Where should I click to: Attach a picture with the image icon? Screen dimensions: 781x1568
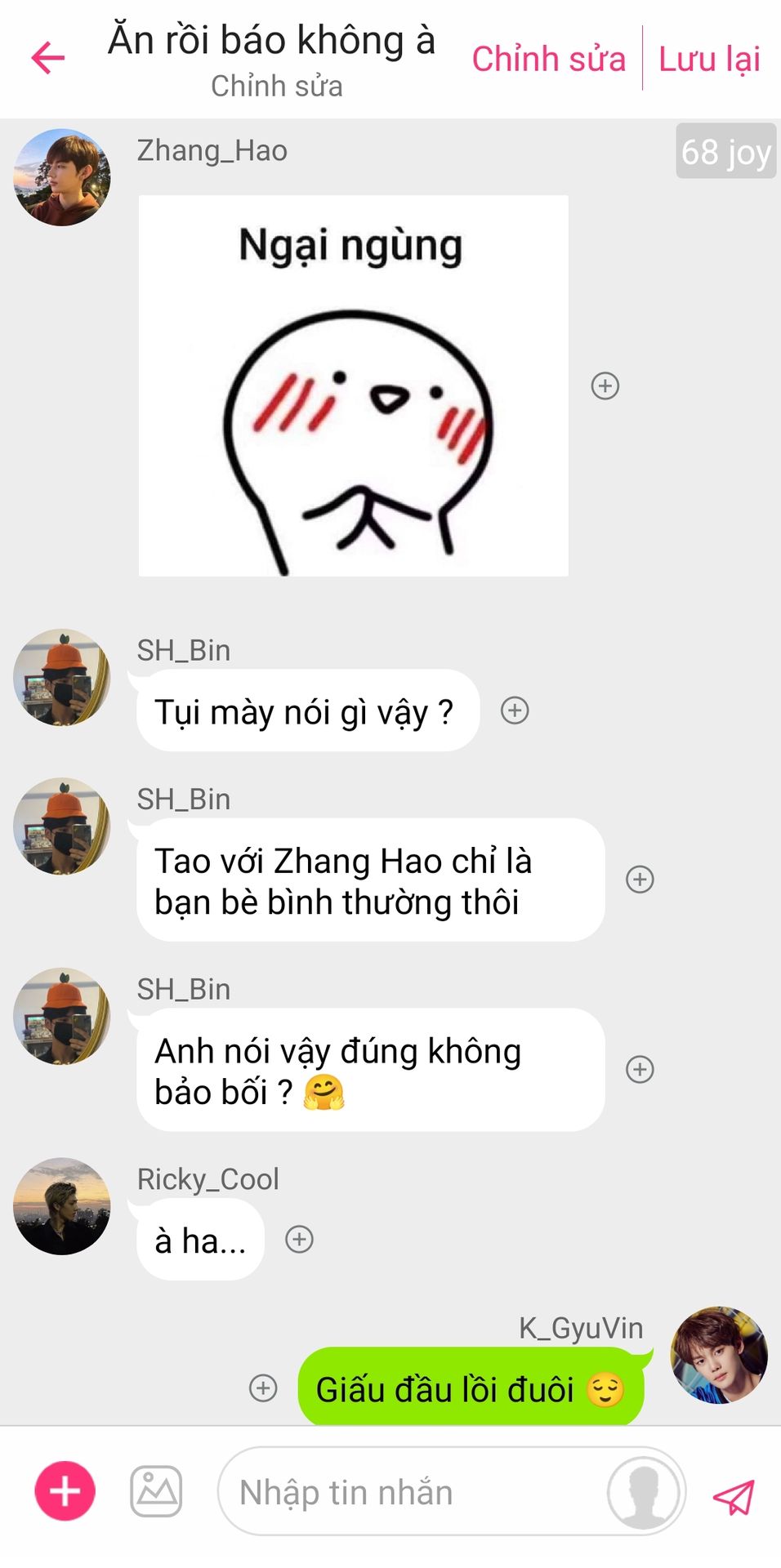point(156,1491)
